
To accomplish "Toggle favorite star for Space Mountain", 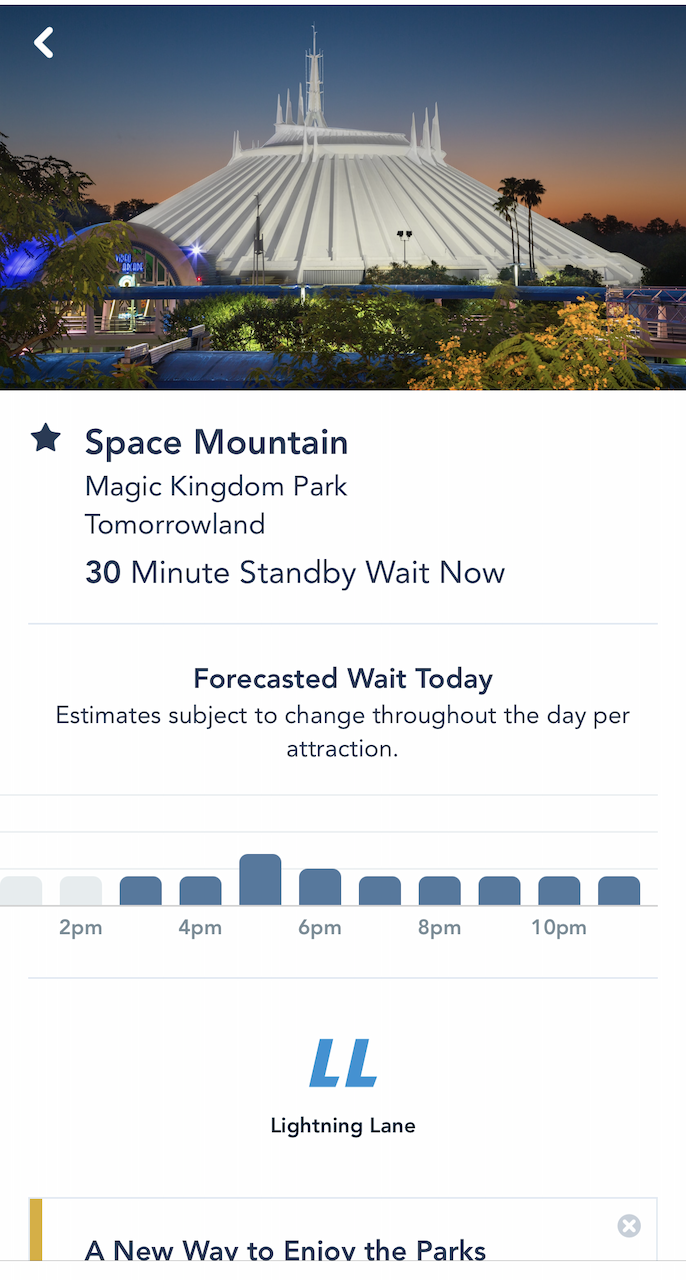I will point(46,438).
